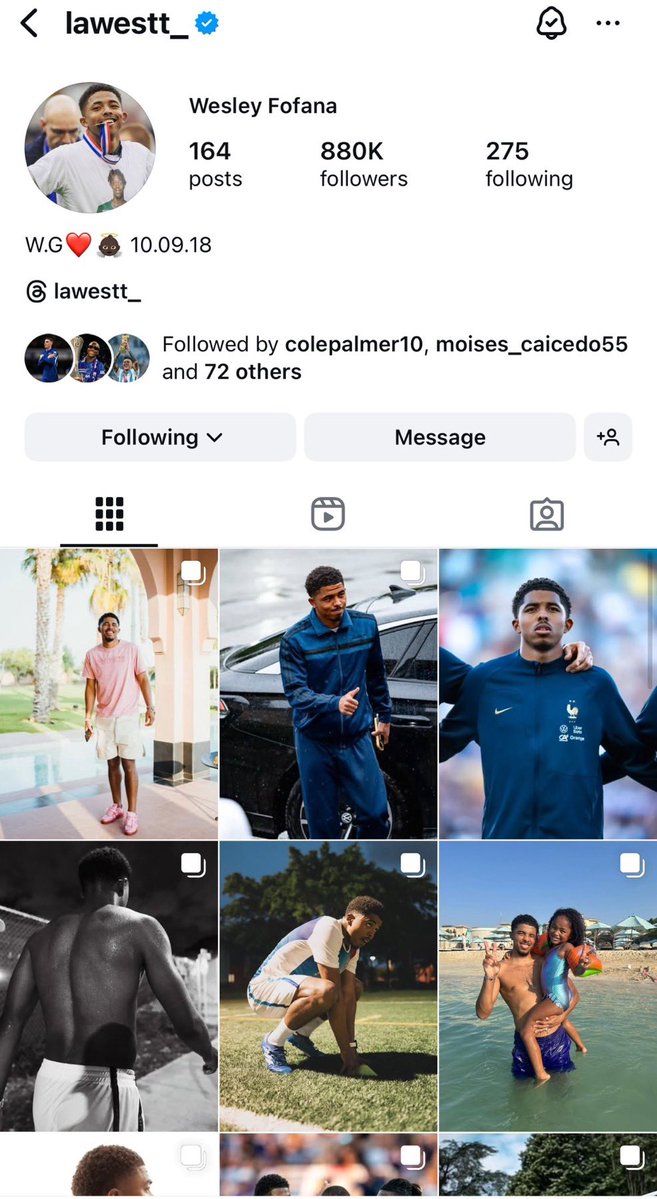
Task: Go back using the top-left arrow
Action: coord(29,23)
